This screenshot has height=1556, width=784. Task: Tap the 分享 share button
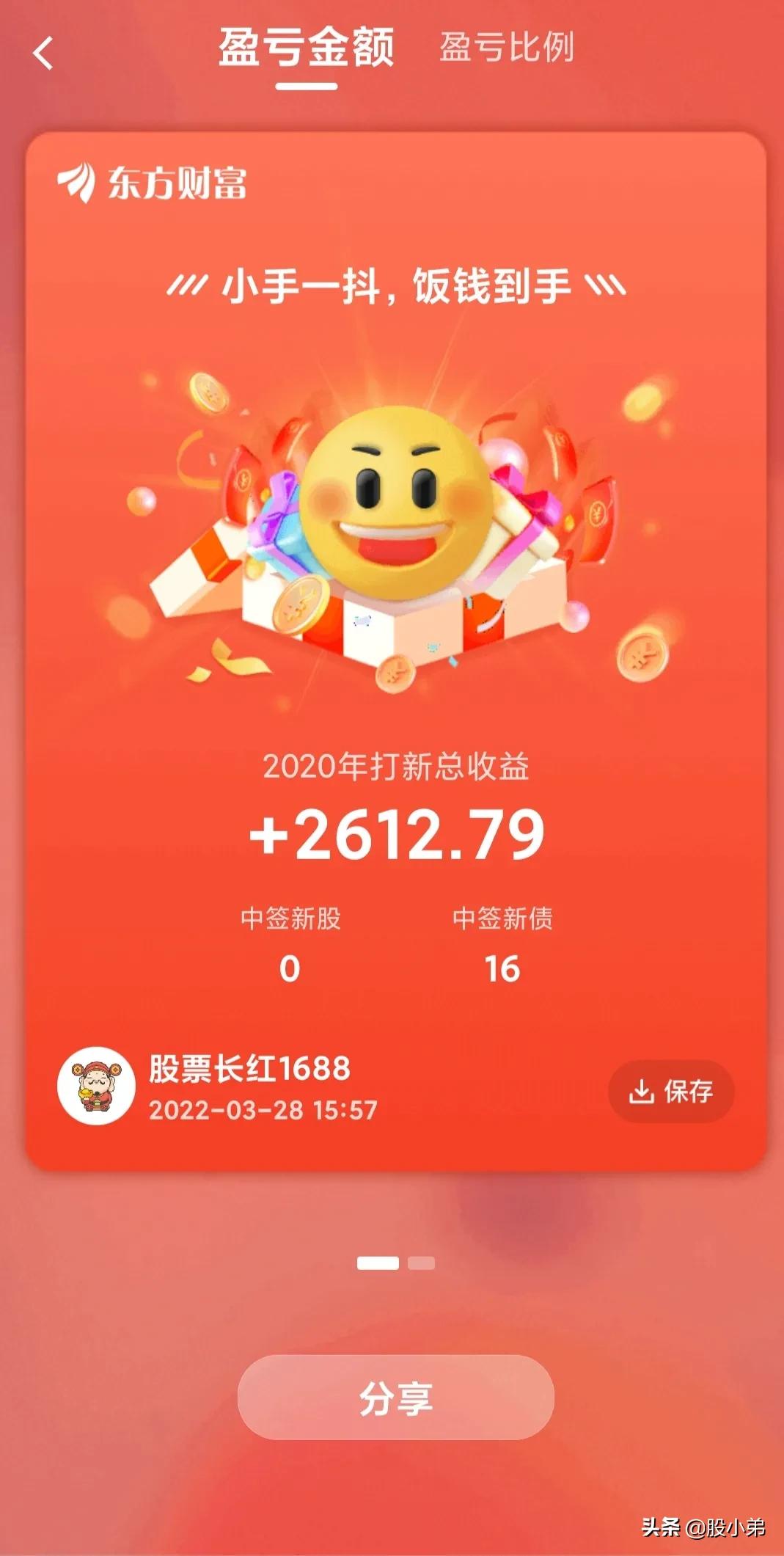(x=395, y=1398)
